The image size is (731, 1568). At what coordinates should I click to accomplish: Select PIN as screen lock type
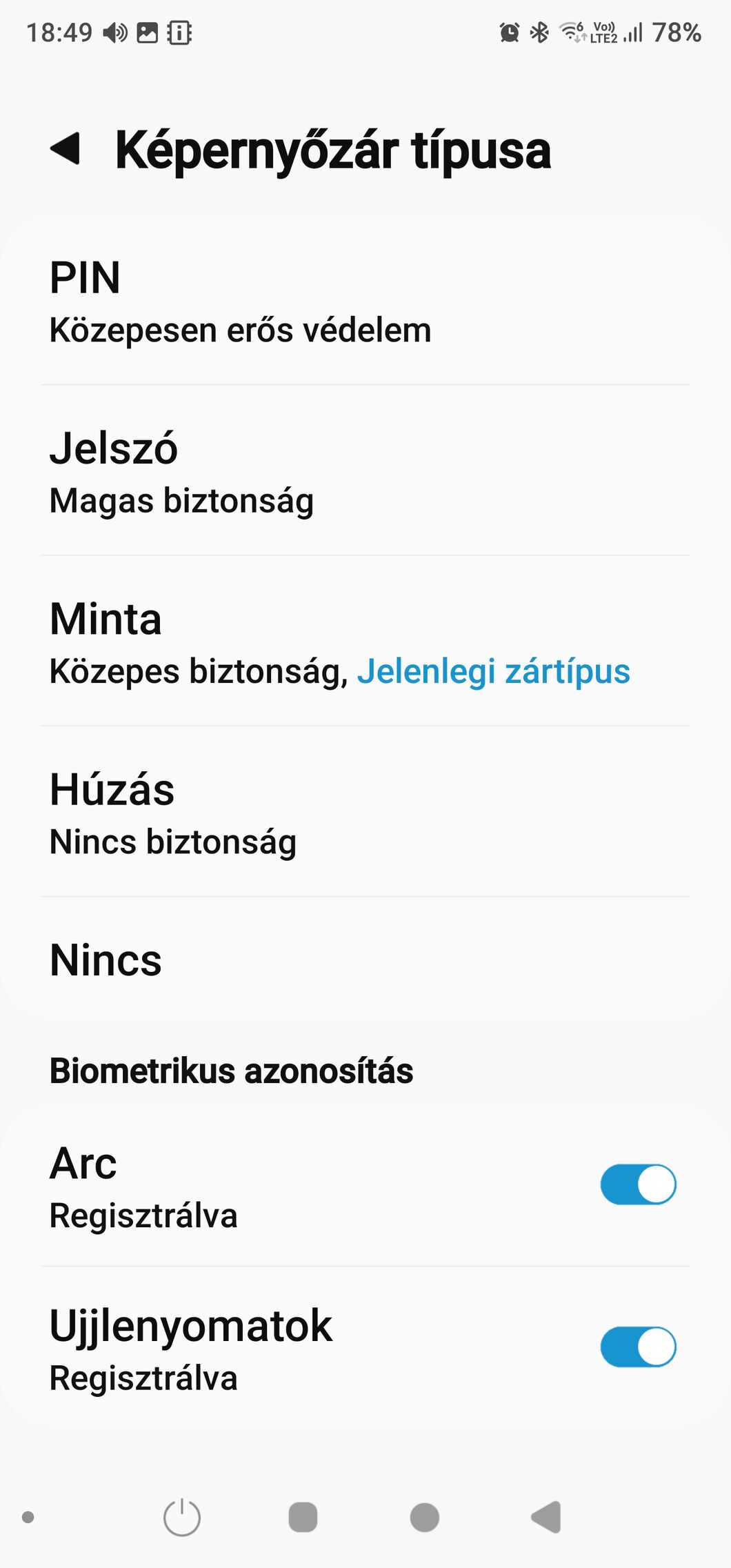(x=365, y=300)
